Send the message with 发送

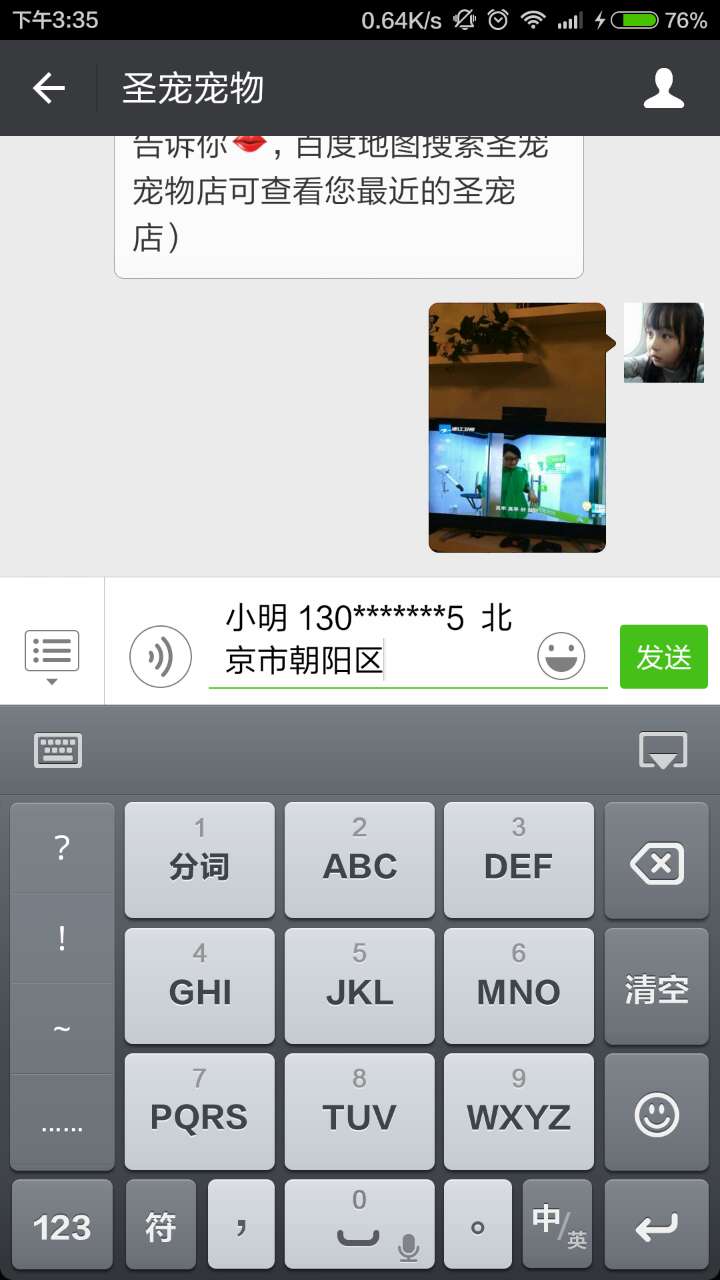663,657
